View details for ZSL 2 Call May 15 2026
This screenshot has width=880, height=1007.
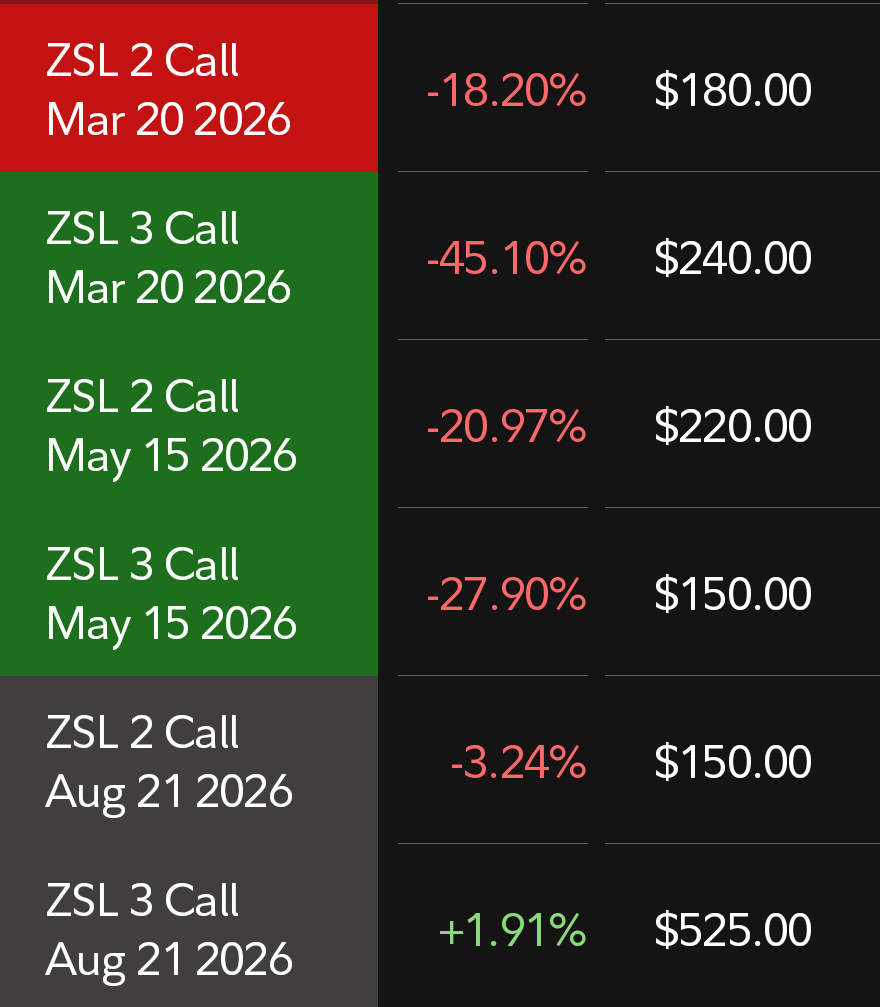coord(172,426)
